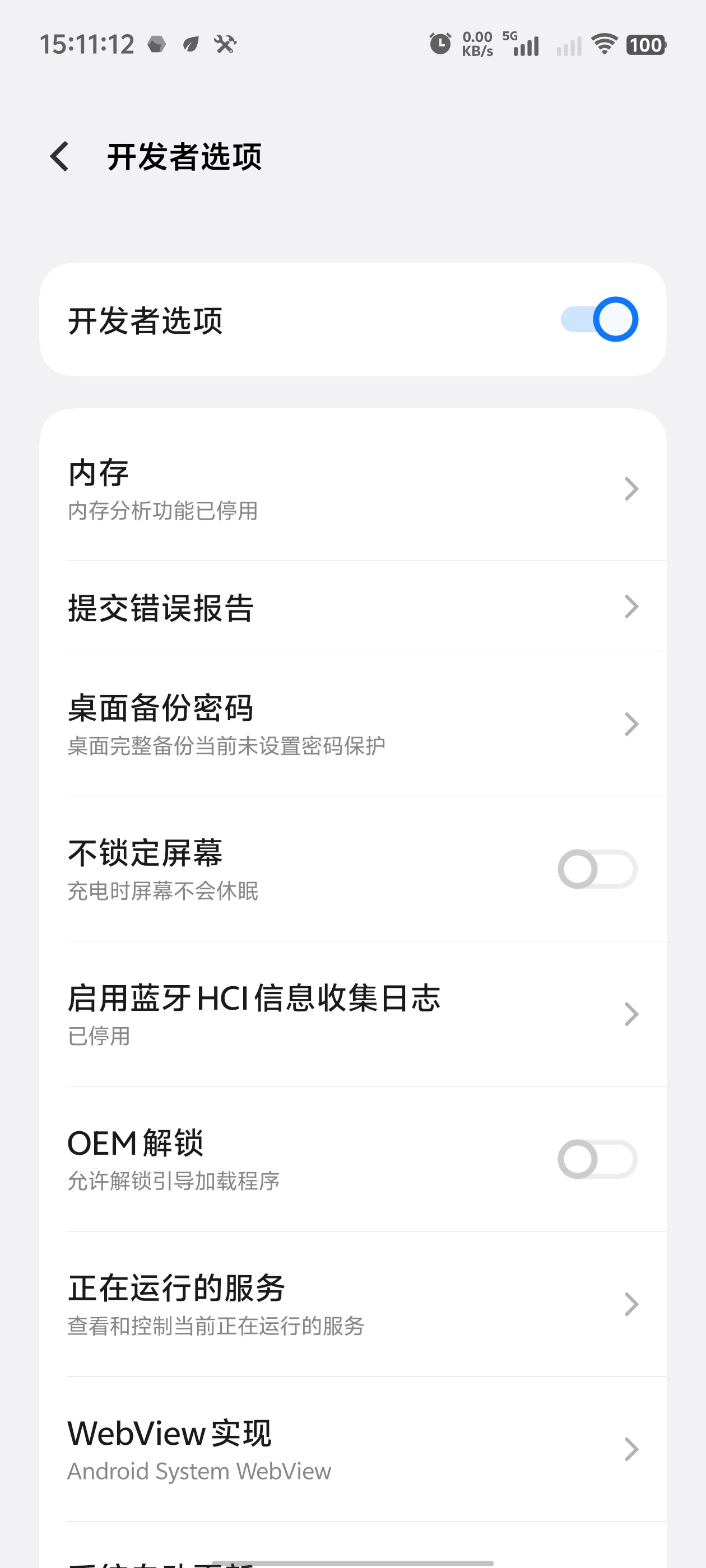Turn off the 开发者选项 master switch

598,320
